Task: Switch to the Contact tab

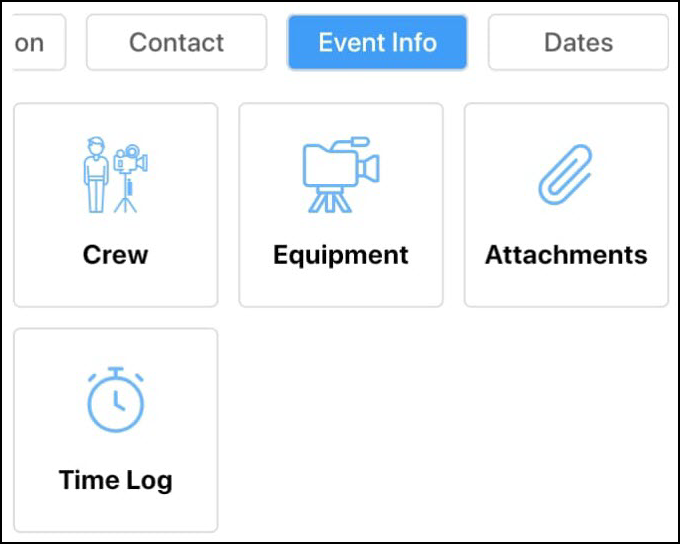Action: (176, 43)
